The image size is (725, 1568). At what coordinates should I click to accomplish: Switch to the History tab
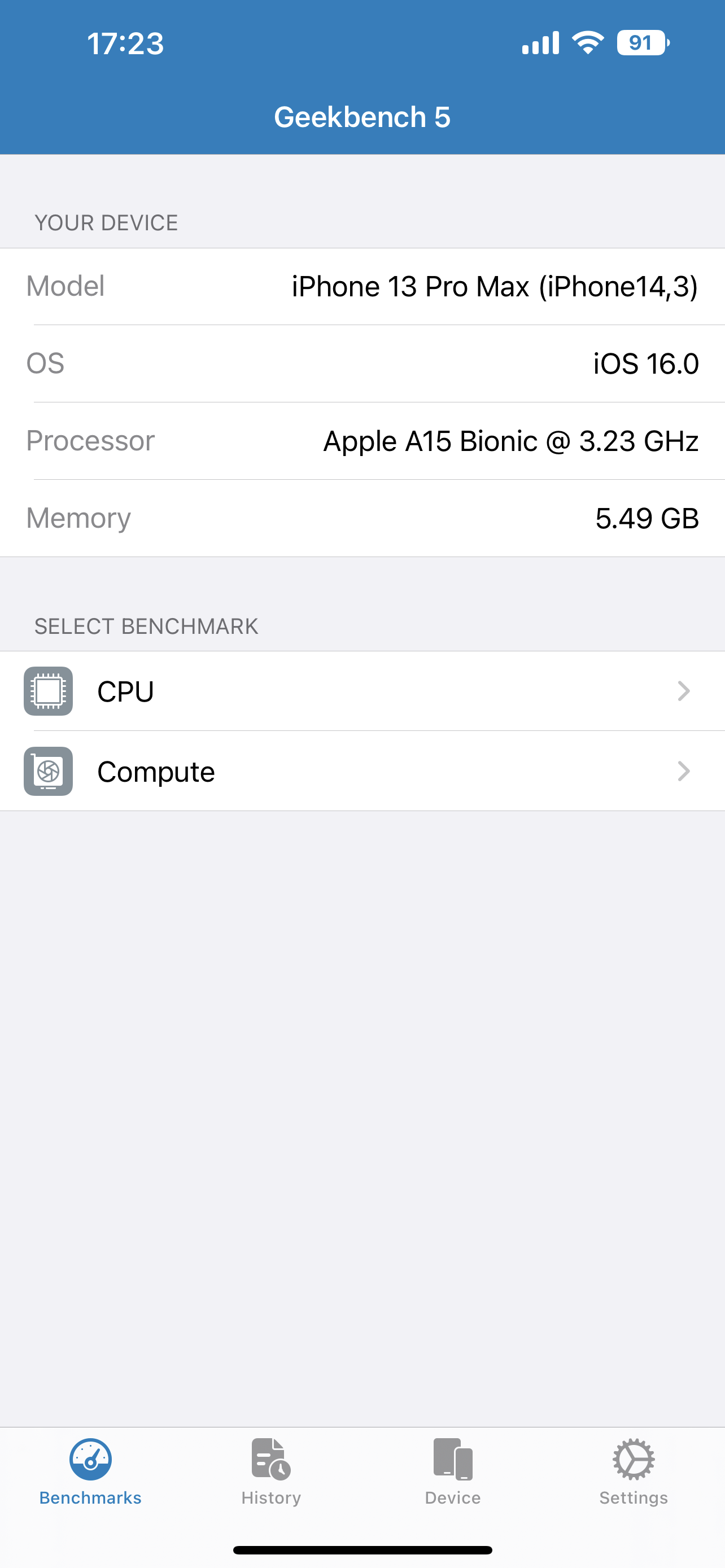click(x=271, y=1472)
